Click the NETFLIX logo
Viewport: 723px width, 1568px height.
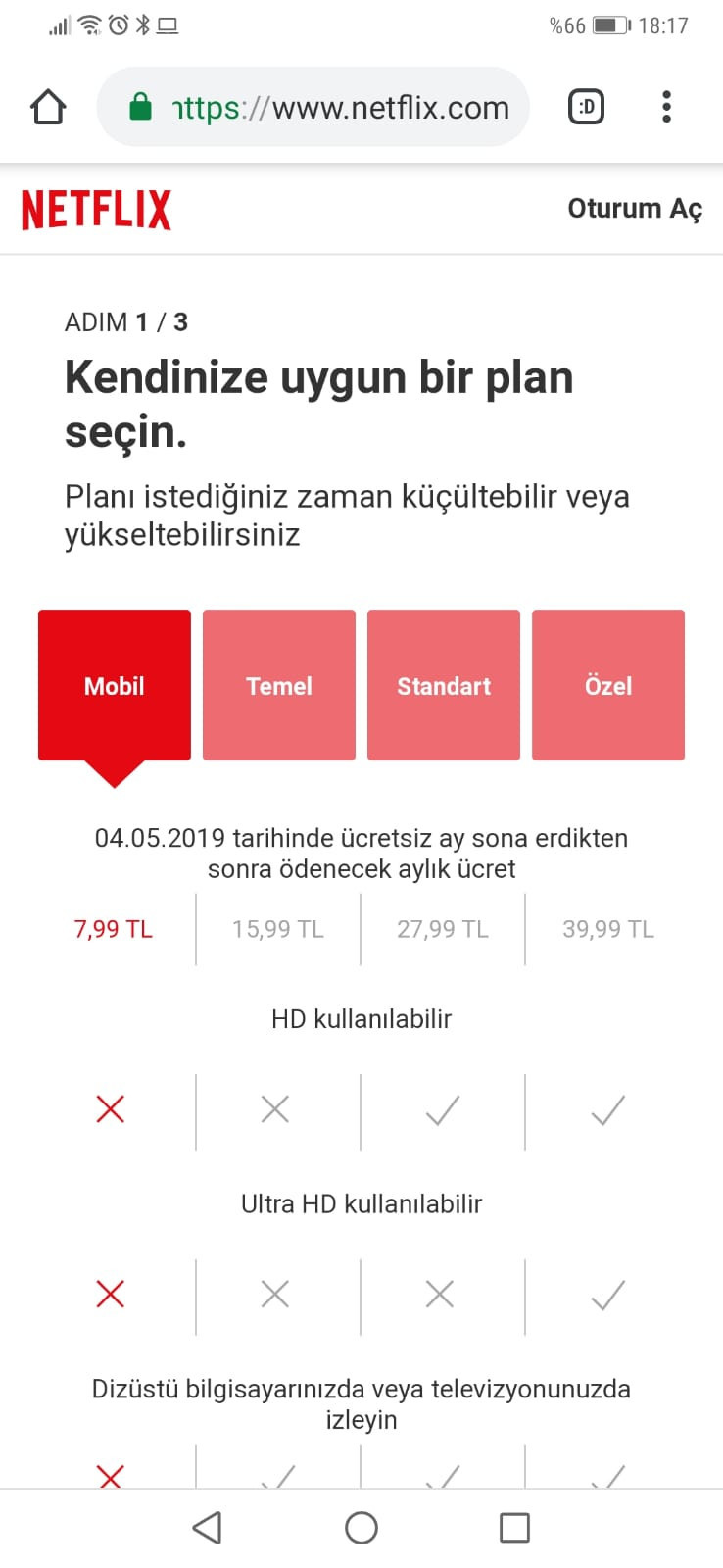click(94, 208)
